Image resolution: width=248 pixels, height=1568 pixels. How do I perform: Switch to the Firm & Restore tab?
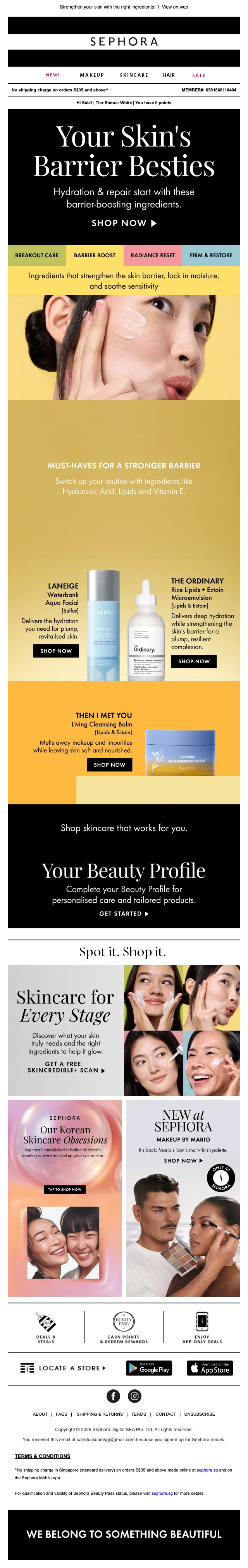[211, 255]
